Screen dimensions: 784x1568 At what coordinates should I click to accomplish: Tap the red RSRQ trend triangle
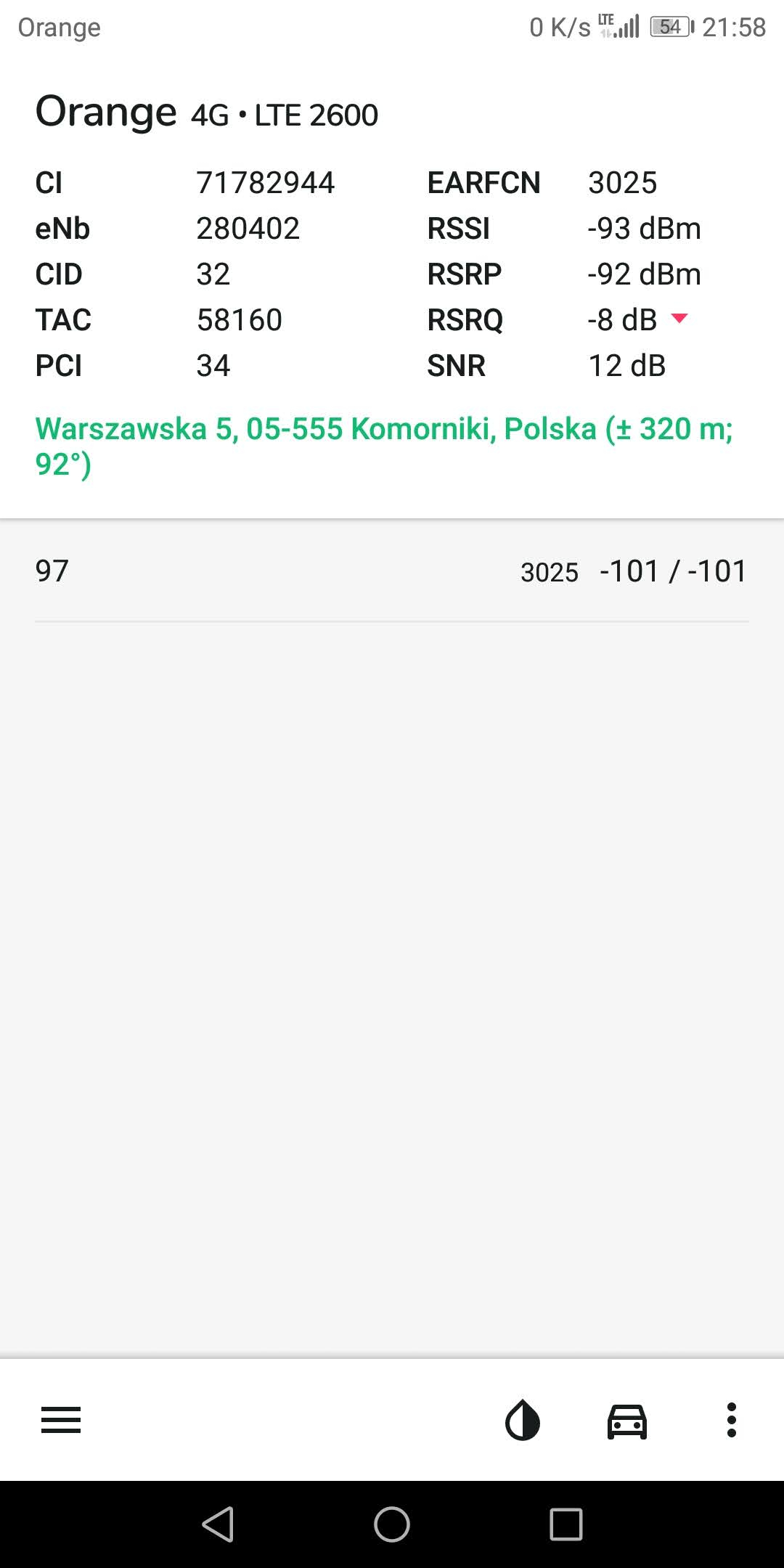pyautogui.click(x=680, y=319)
